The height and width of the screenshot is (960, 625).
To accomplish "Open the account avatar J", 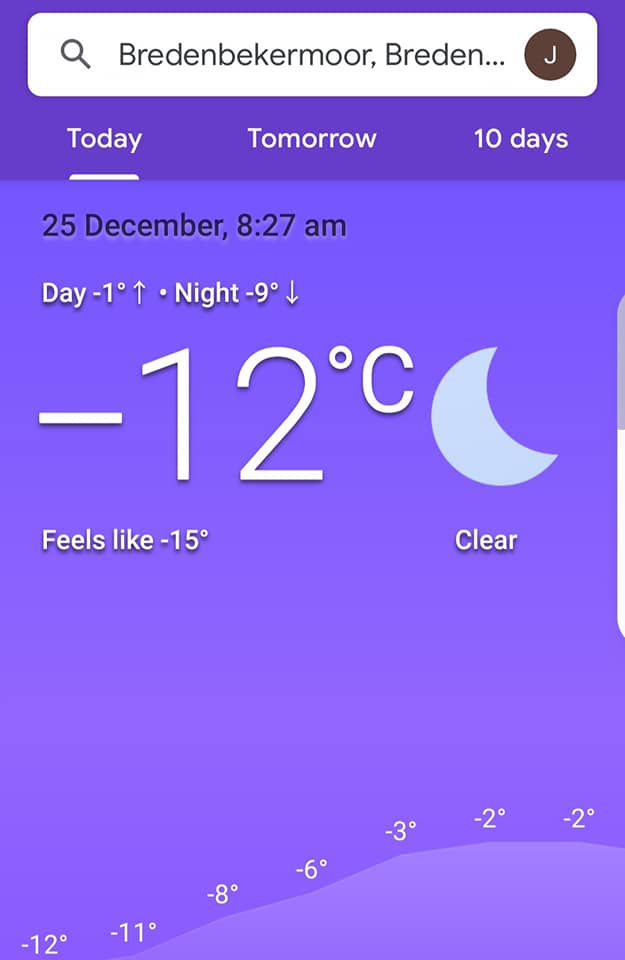I will 550,55.
